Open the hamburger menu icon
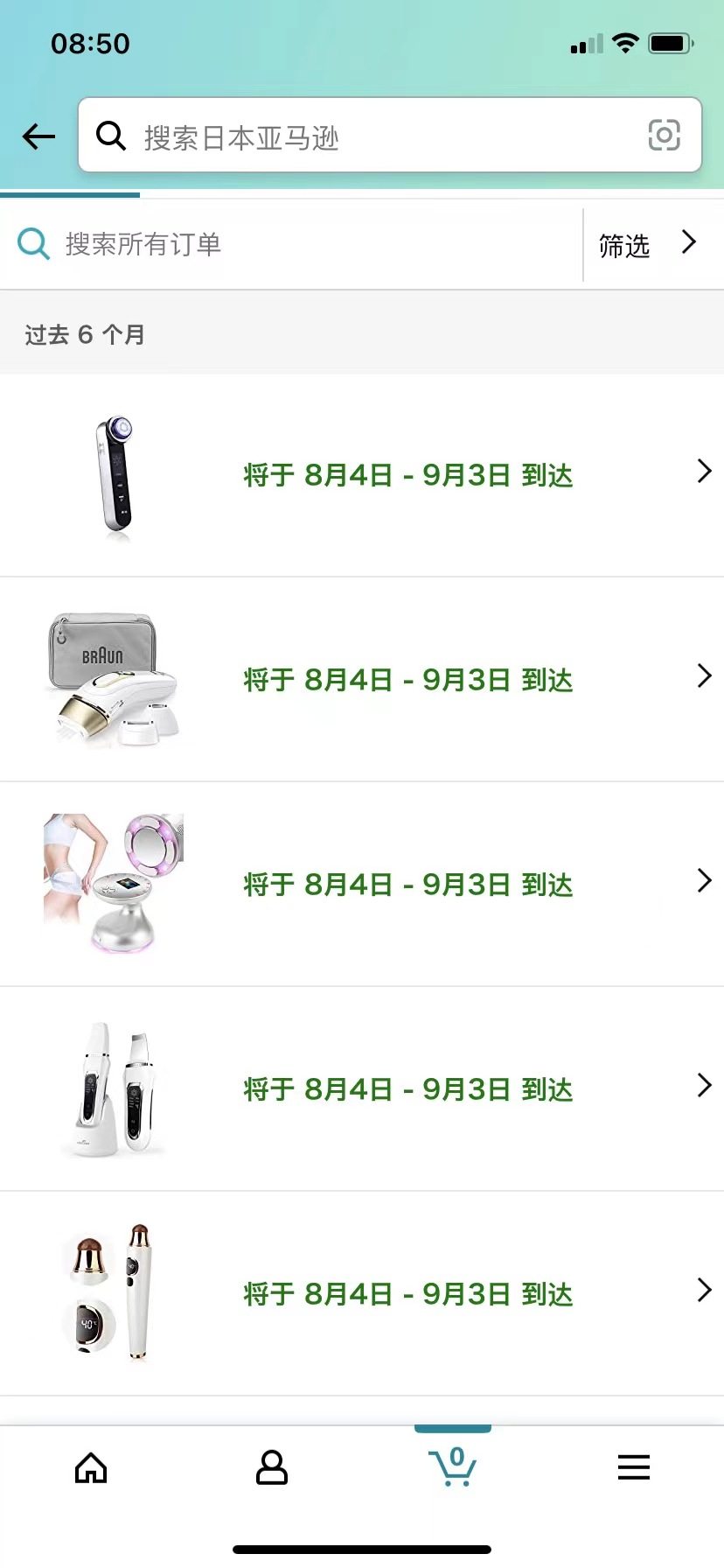 click(x=633, y=1467)
